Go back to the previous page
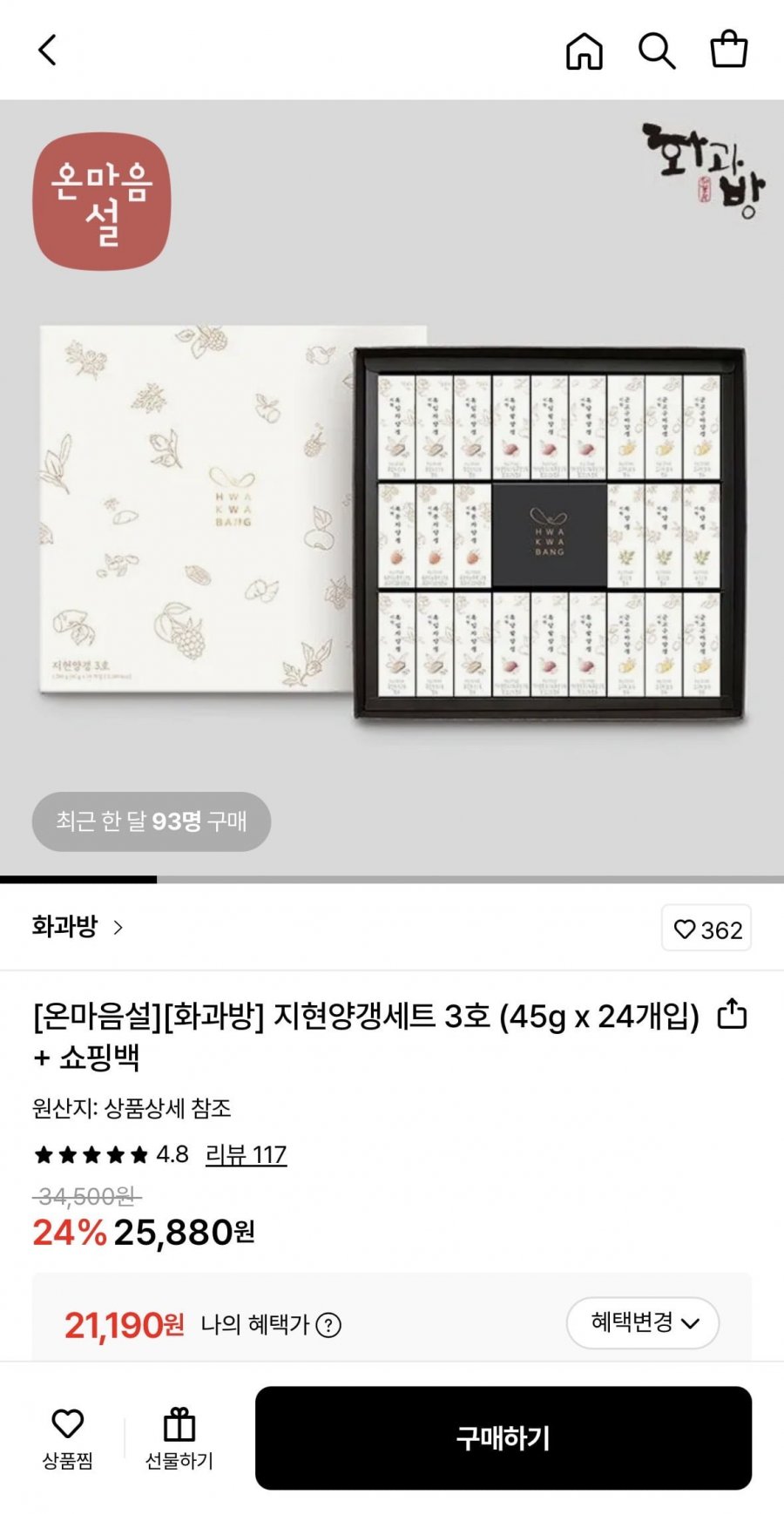784x1514 pixels. 48,51
